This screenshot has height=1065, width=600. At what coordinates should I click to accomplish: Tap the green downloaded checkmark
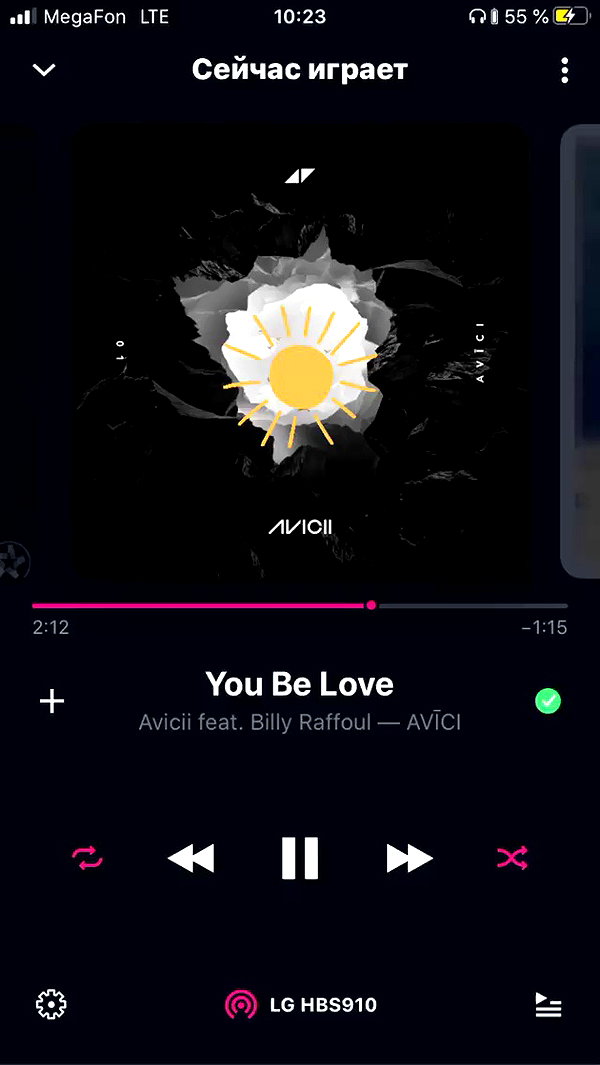(x=548, y=701)
